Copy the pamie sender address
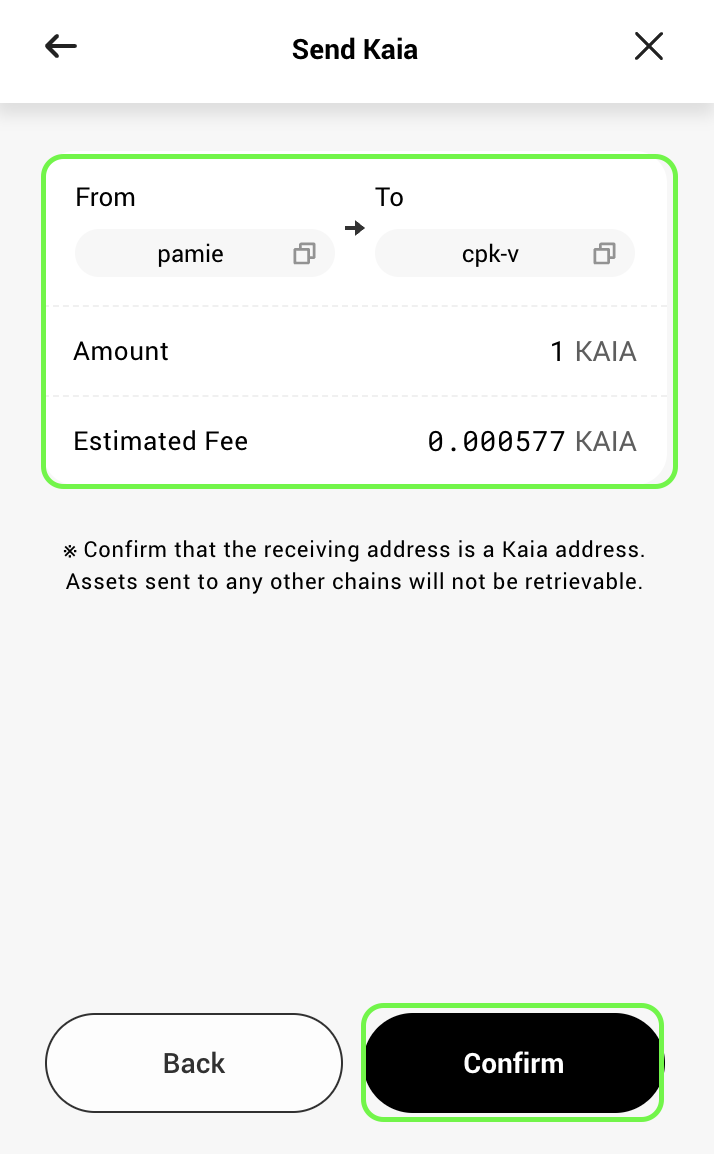The image size is (714, 1154). (x=304, y=254)
